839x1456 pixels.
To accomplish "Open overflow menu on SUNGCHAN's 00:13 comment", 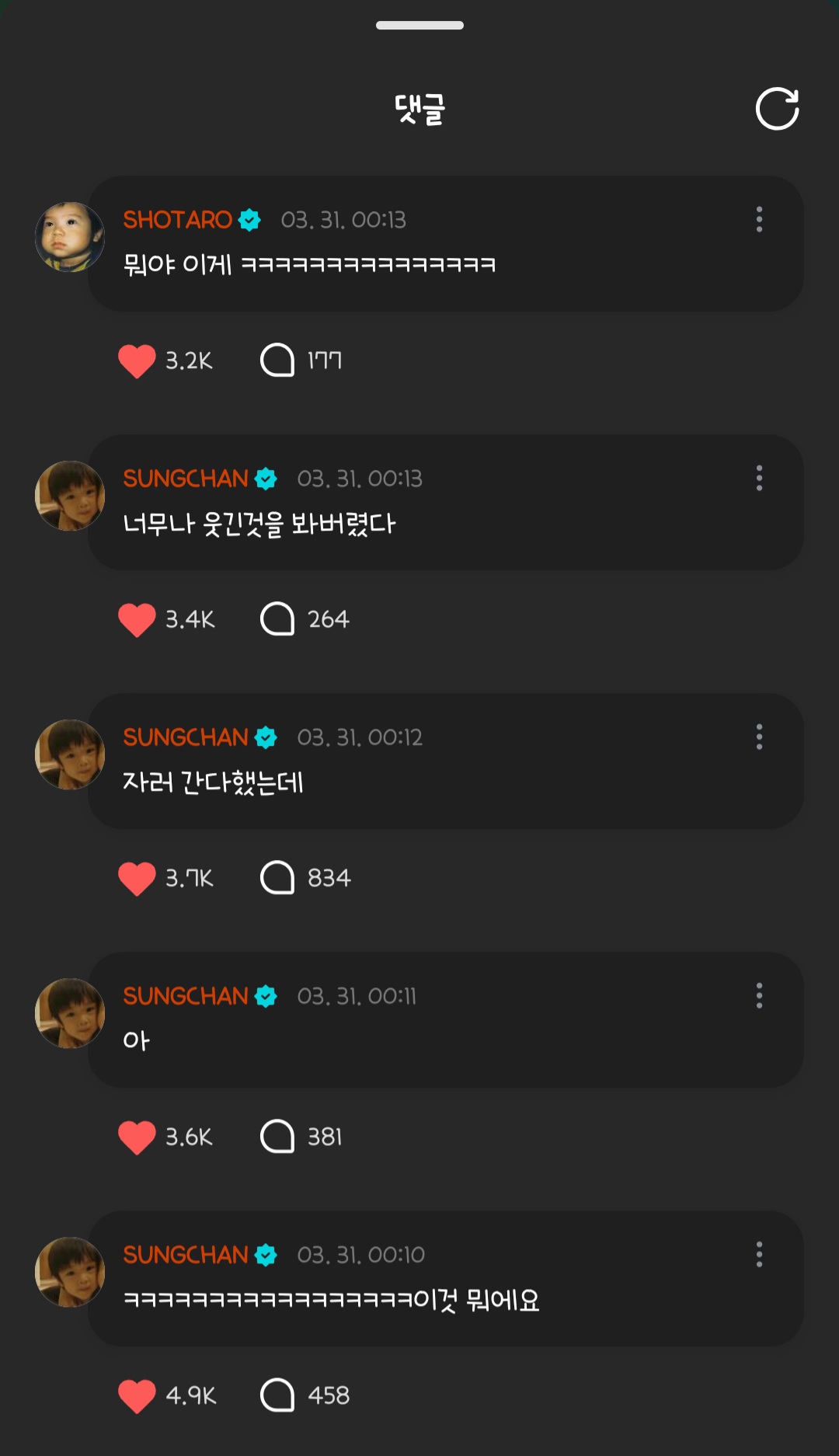I will pyautogui.click(x=759, y=479).
